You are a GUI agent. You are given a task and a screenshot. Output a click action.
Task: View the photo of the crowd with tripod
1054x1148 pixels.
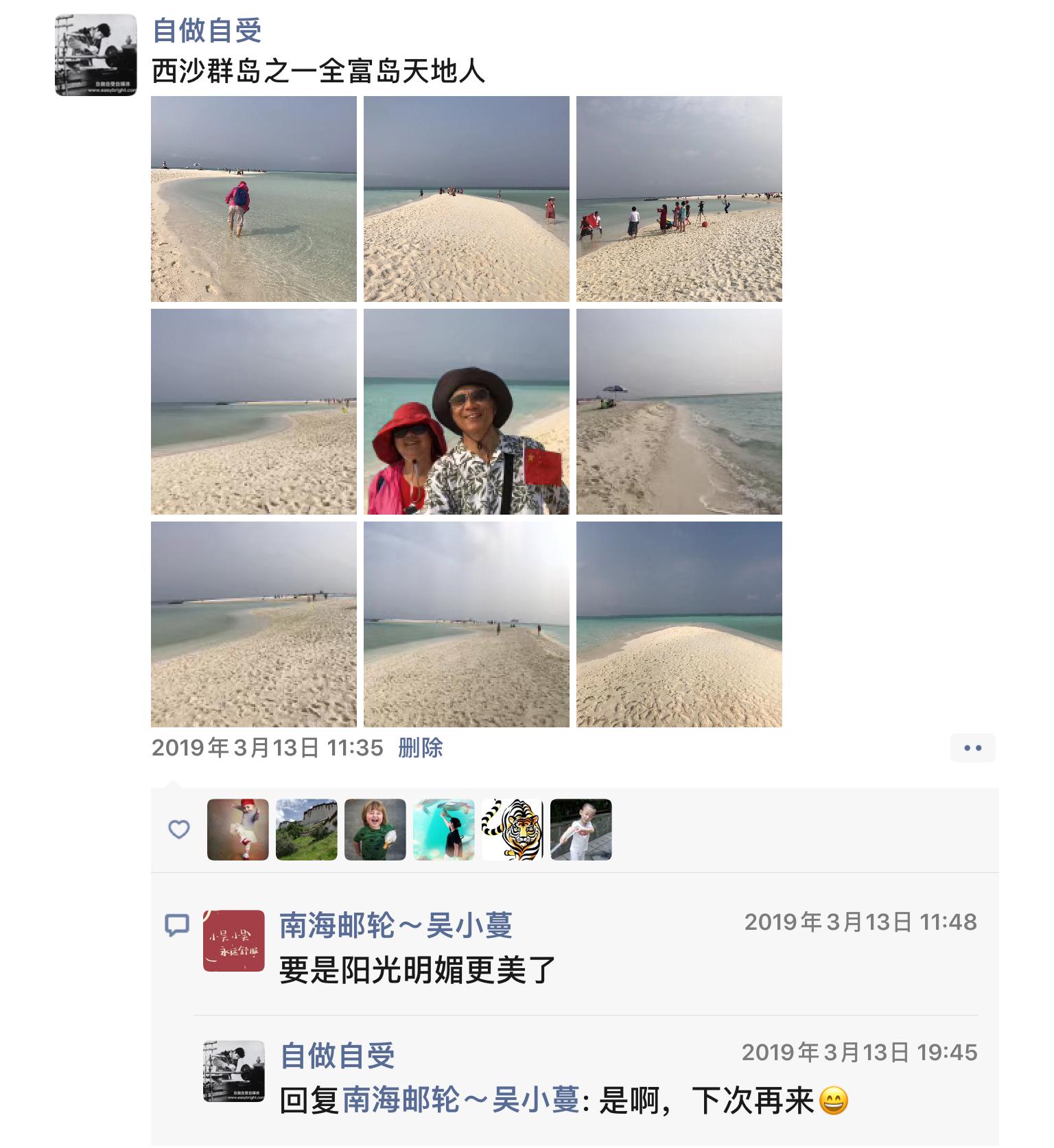pos(679,199)
